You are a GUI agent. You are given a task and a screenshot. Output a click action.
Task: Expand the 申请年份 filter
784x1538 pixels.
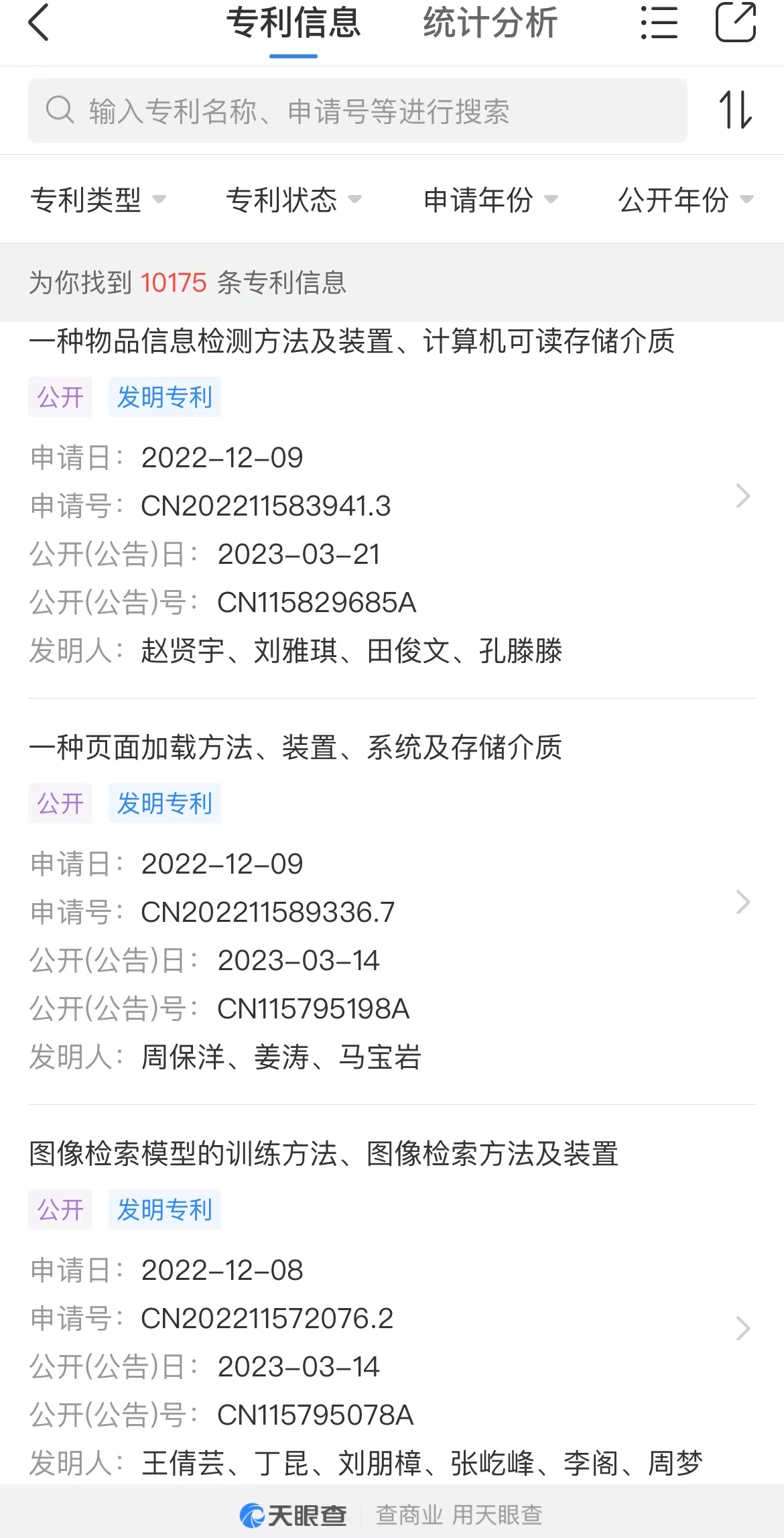tap(491, 199)
